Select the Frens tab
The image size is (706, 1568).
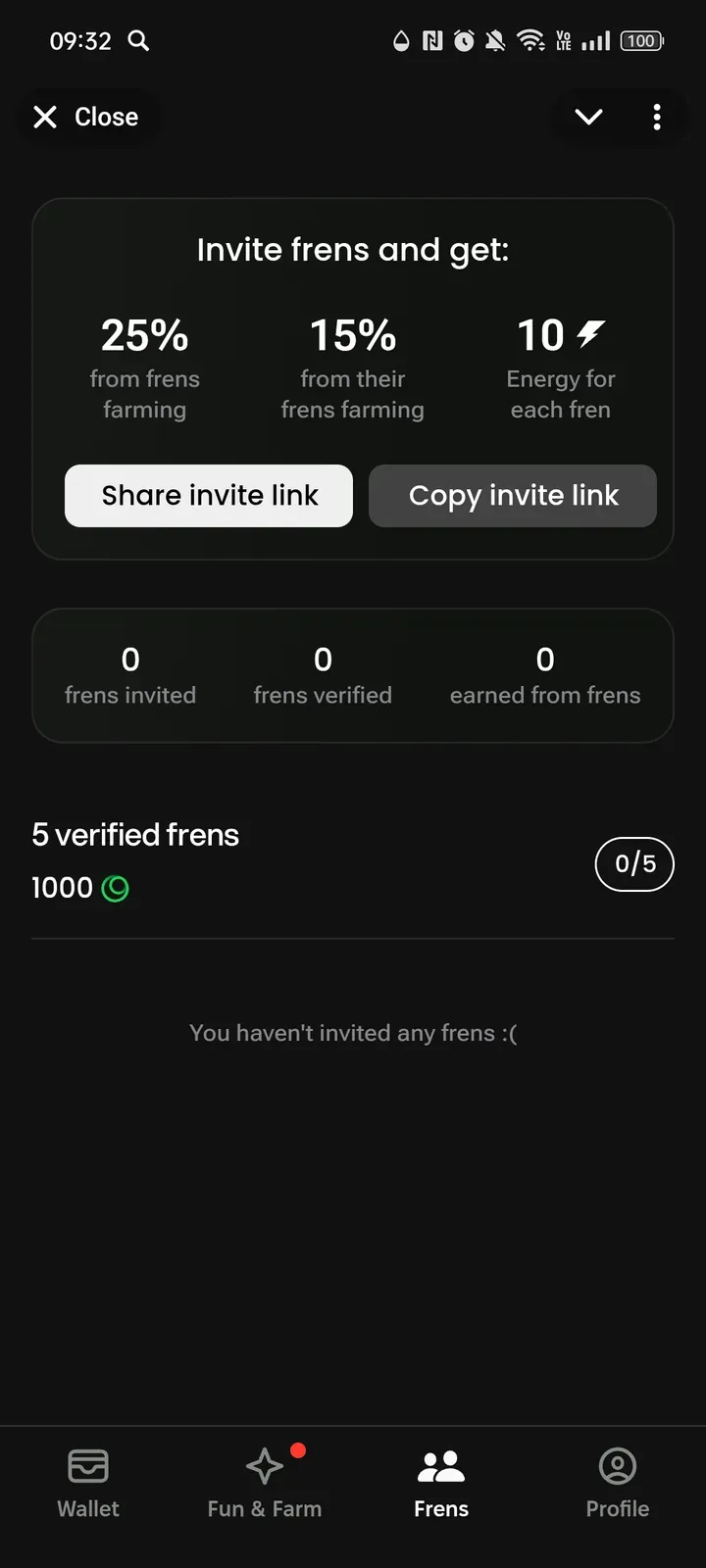441,1484
